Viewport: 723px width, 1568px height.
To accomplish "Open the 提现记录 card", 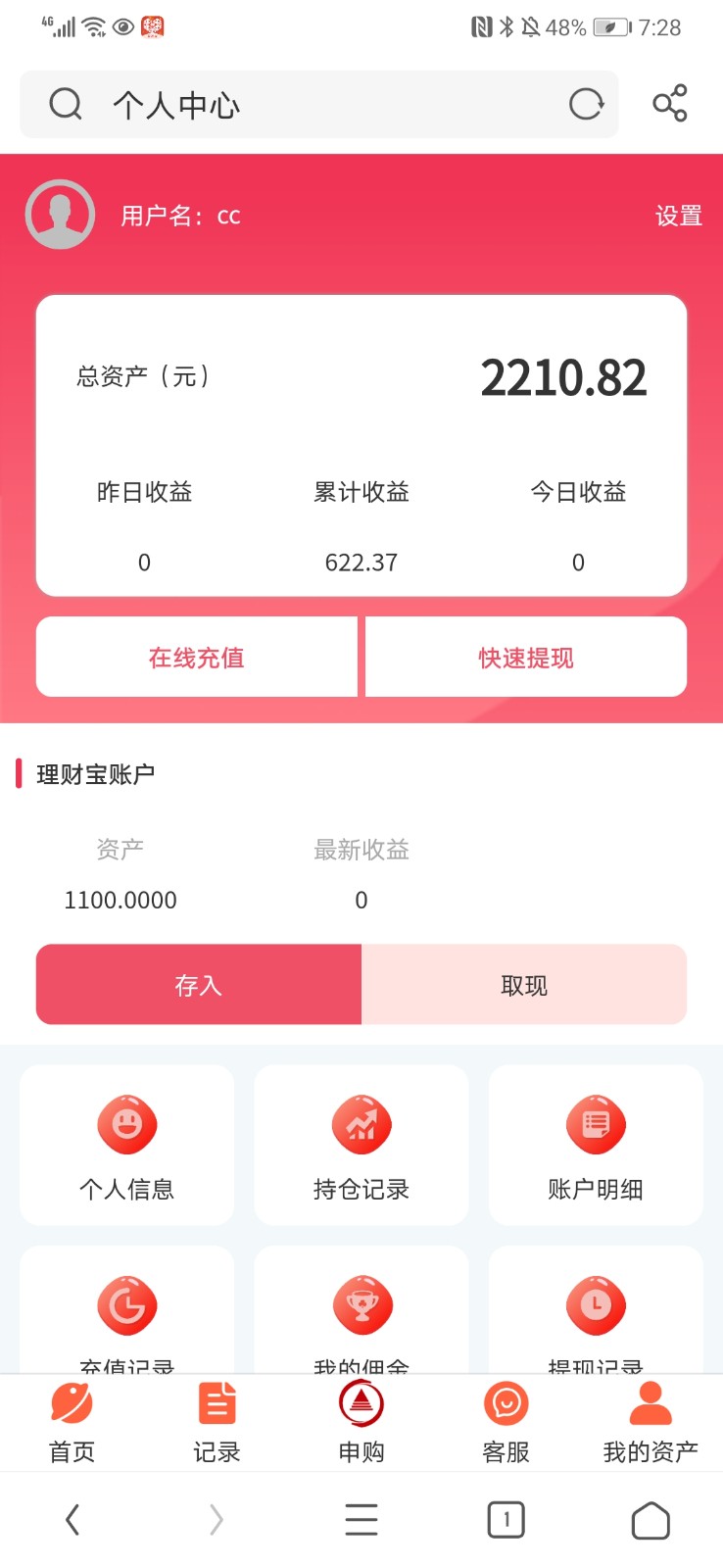I will click(x=596, y=1309).
